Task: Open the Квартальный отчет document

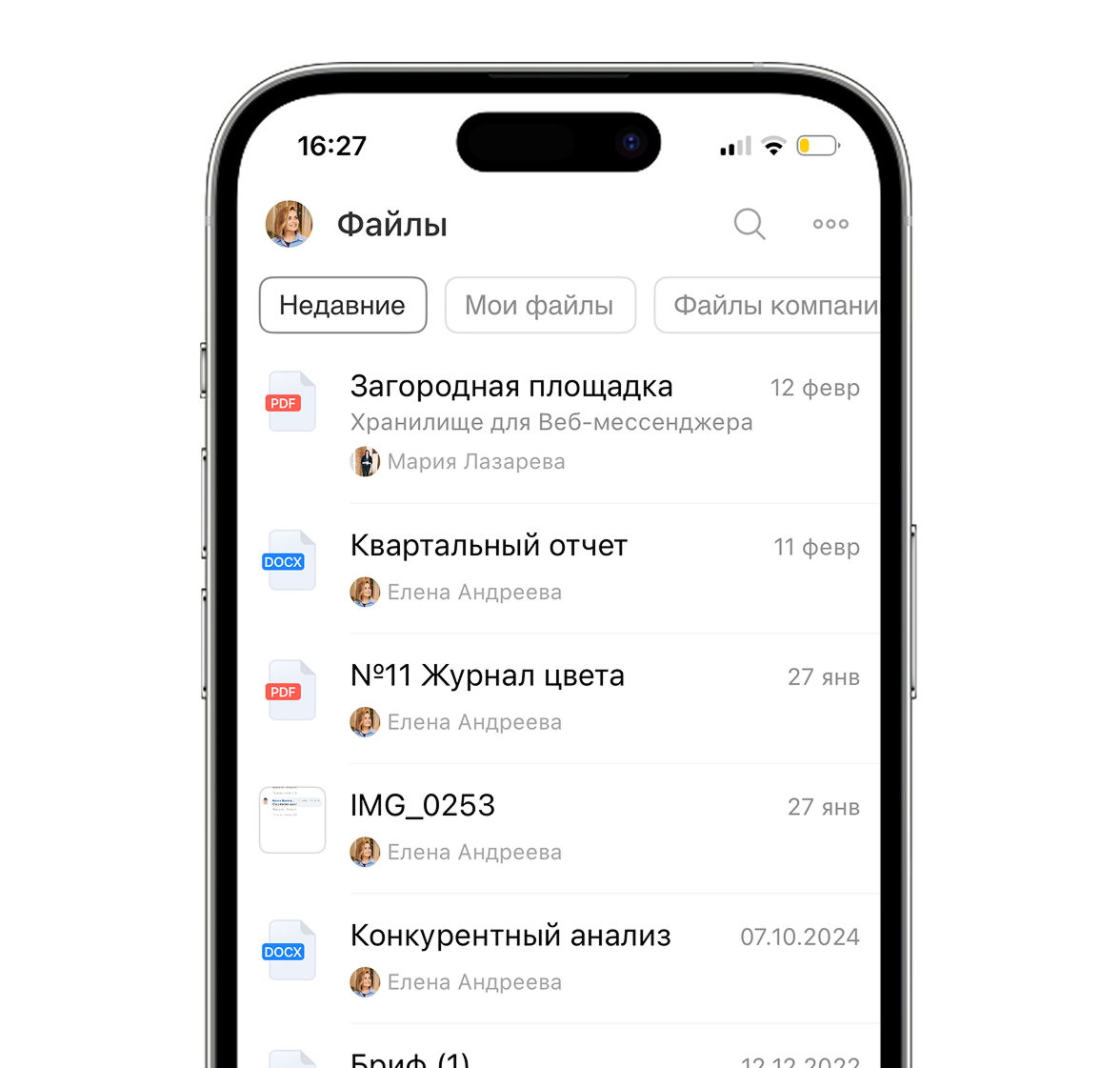Action: (x=489, y=546)
